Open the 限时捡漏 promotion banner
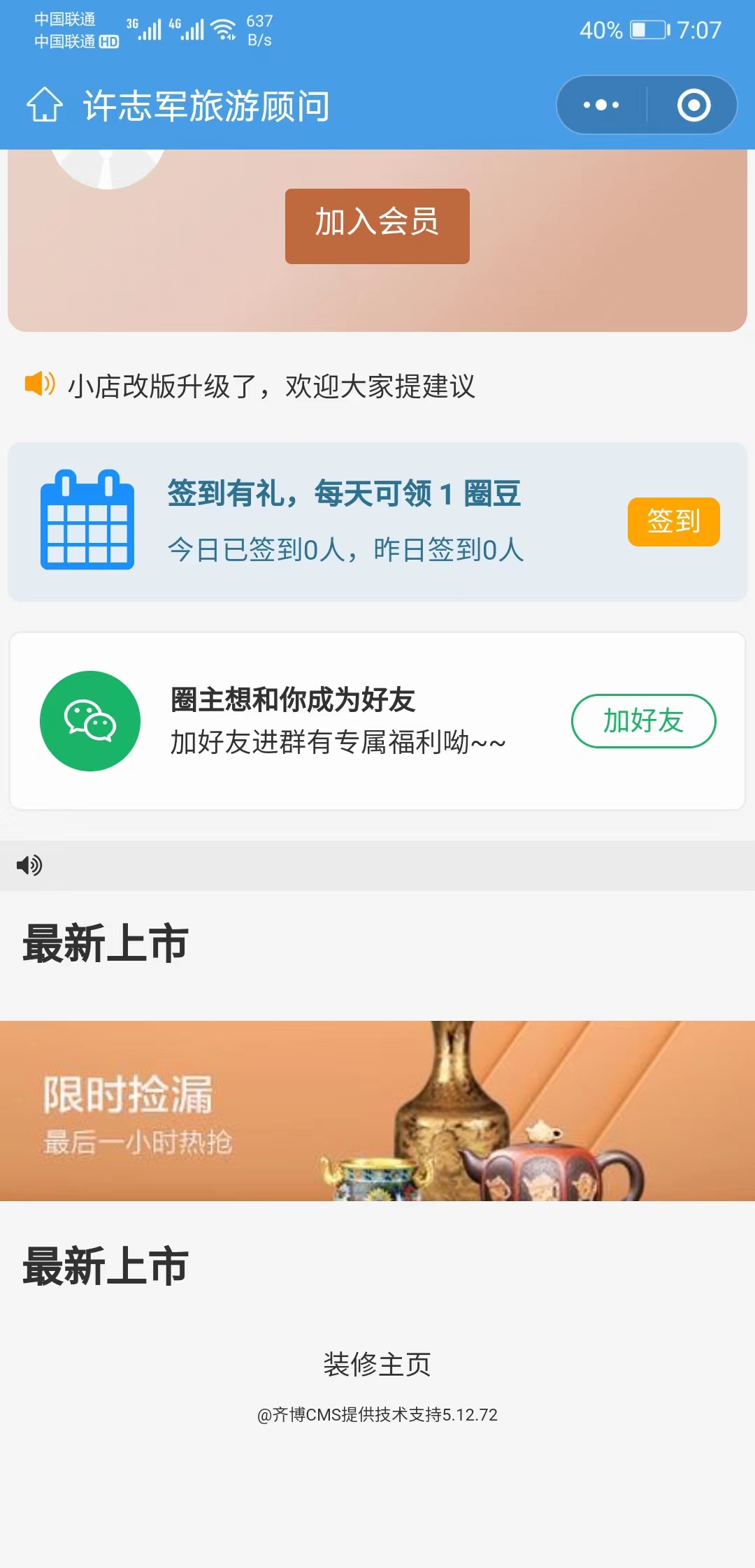Screen dimensions: 755x1568 [377, 1110]
